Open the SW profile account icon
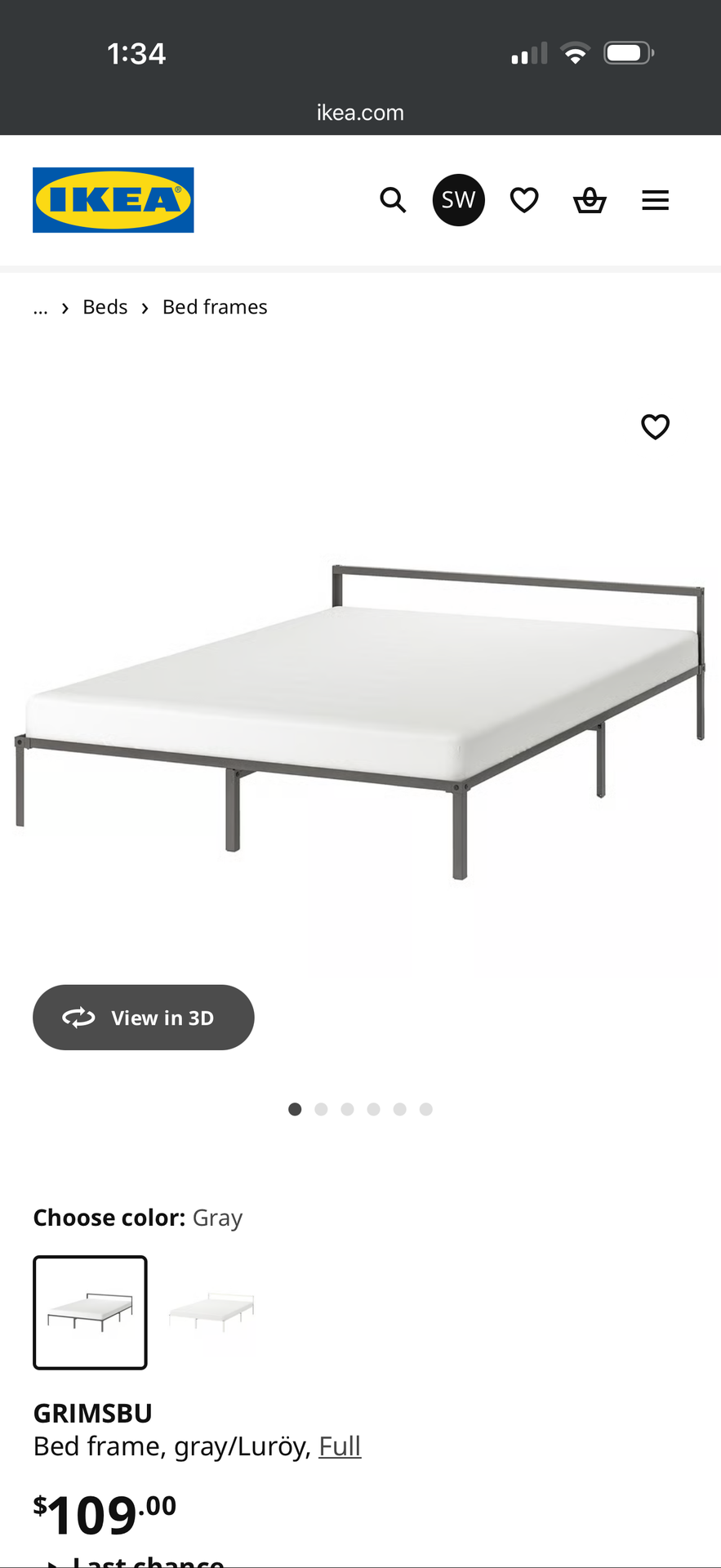The width and height of the screenshot is (721, 1568). pyautogui.click(x=458, y=200)
